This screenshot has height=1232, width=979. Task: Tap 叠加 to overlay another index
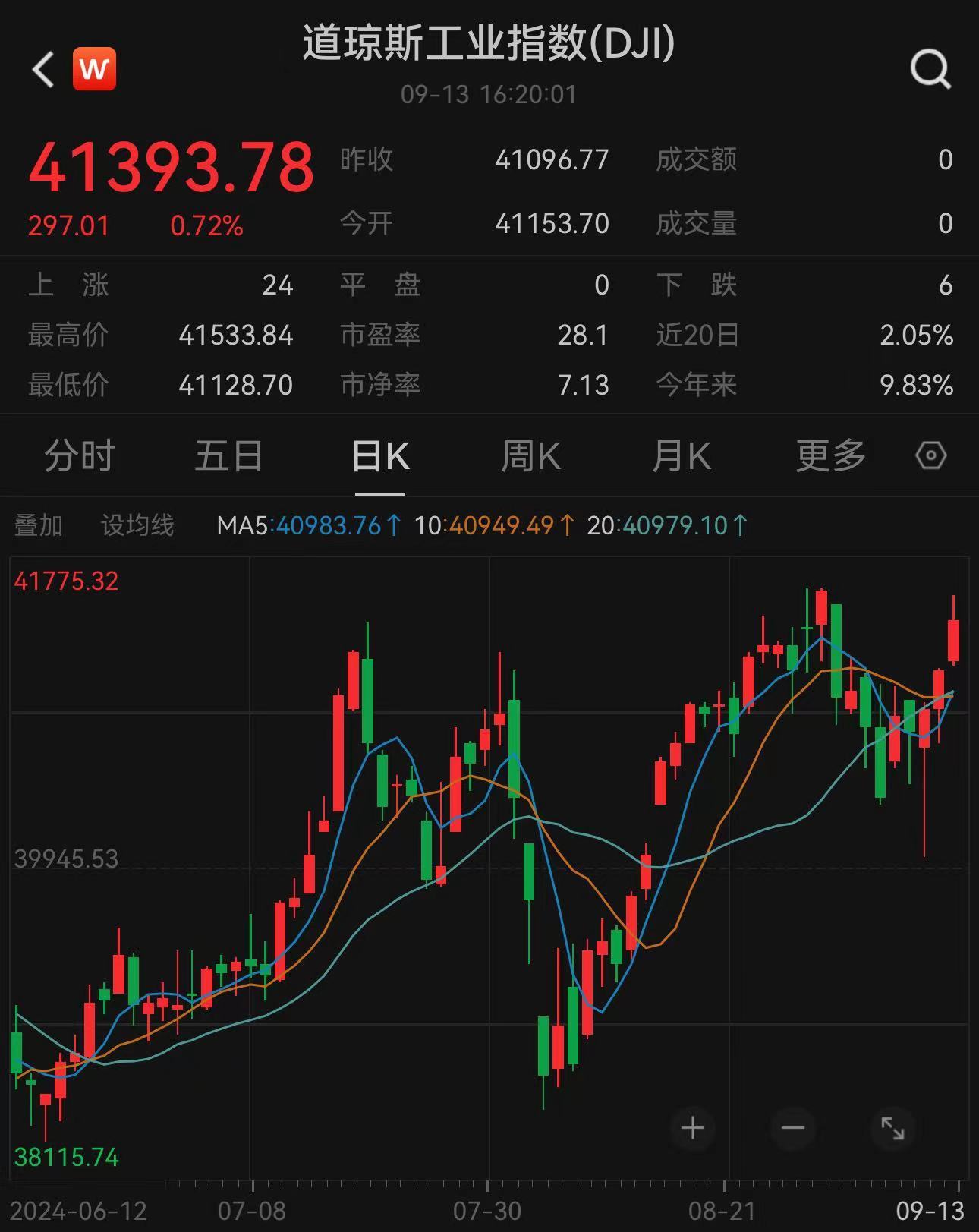(39, 525)
